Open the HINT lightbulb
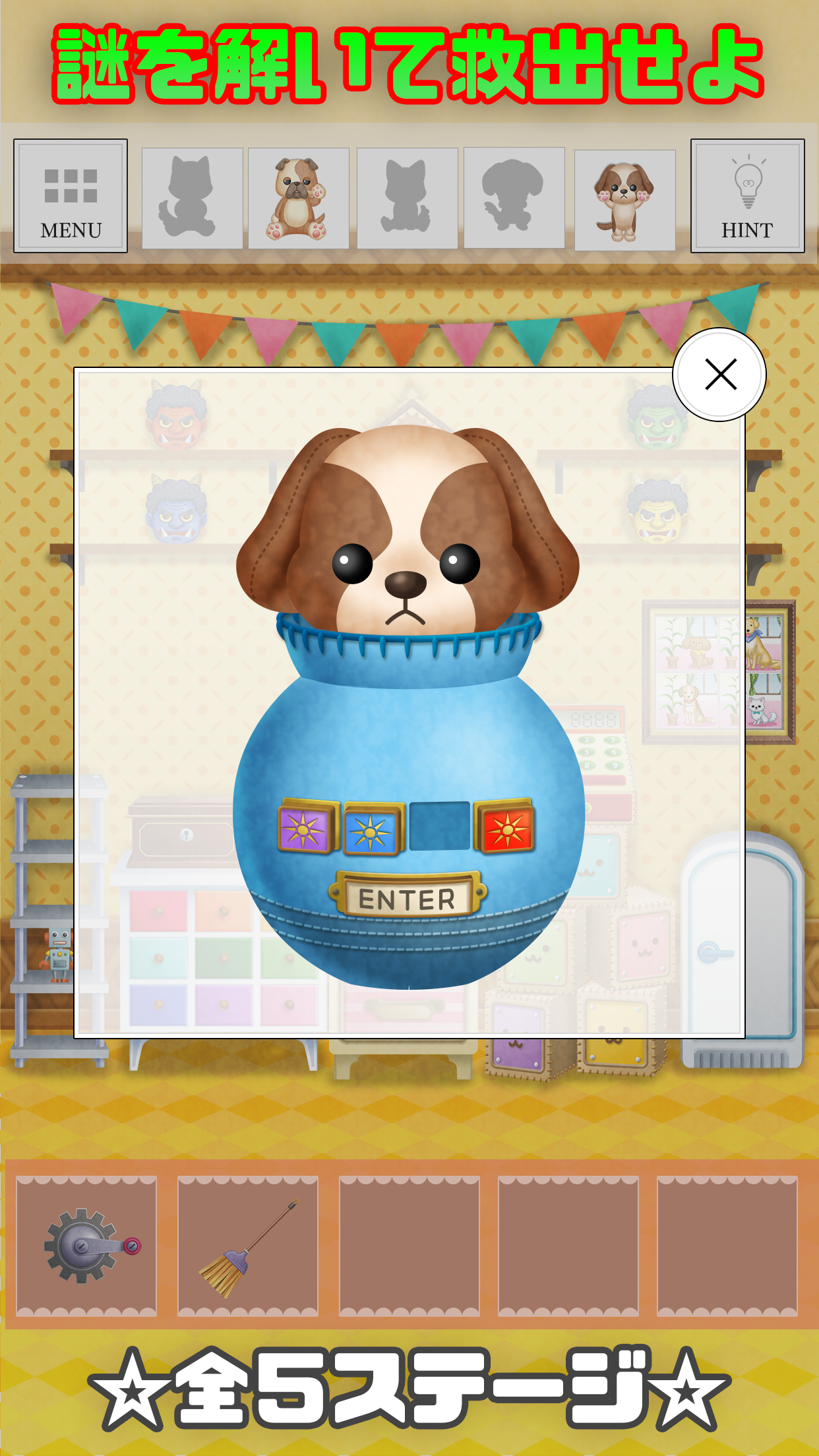 747,196
